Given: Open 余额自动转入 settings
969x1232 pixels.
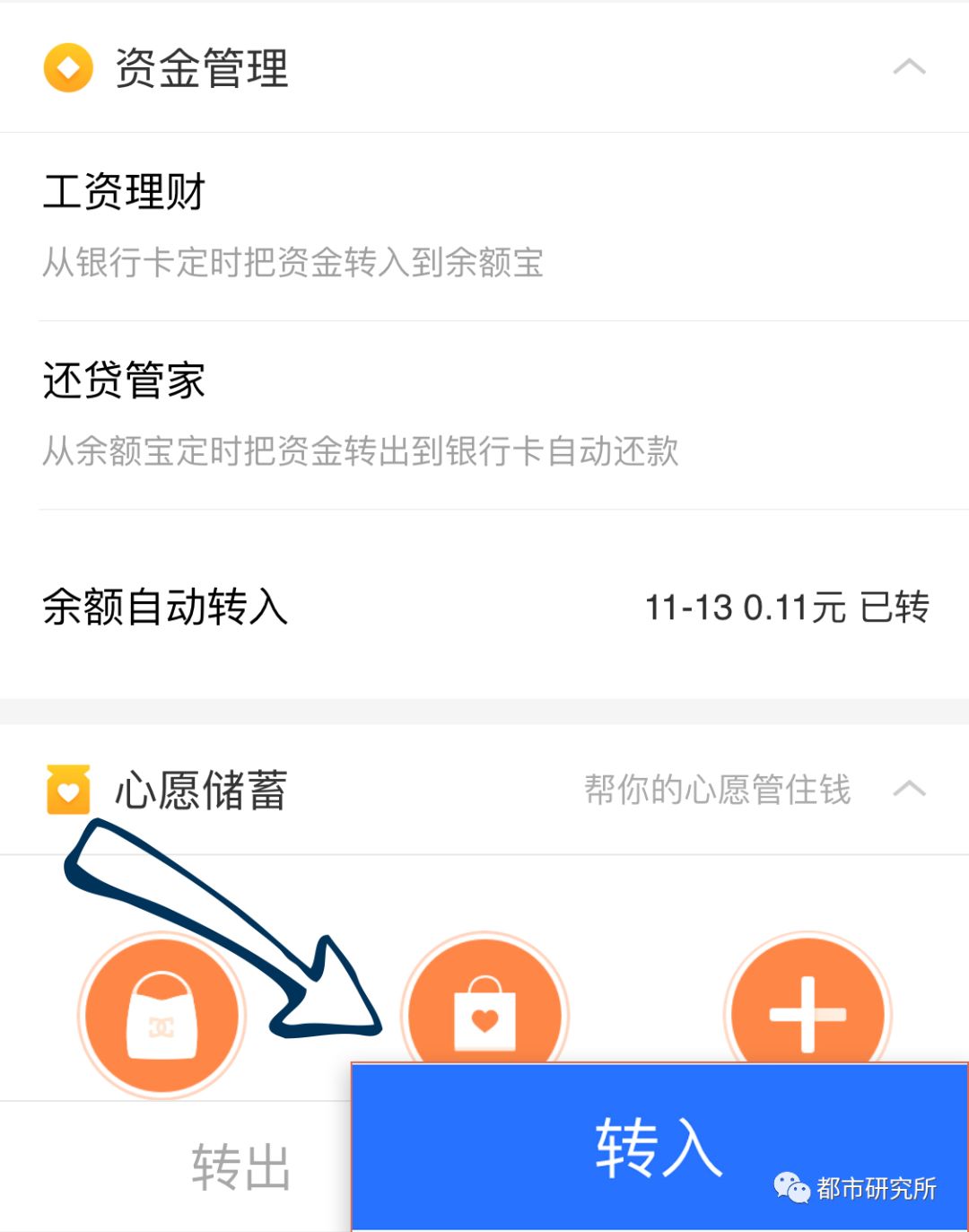Looking at the screenshot, I should (484, 607).
